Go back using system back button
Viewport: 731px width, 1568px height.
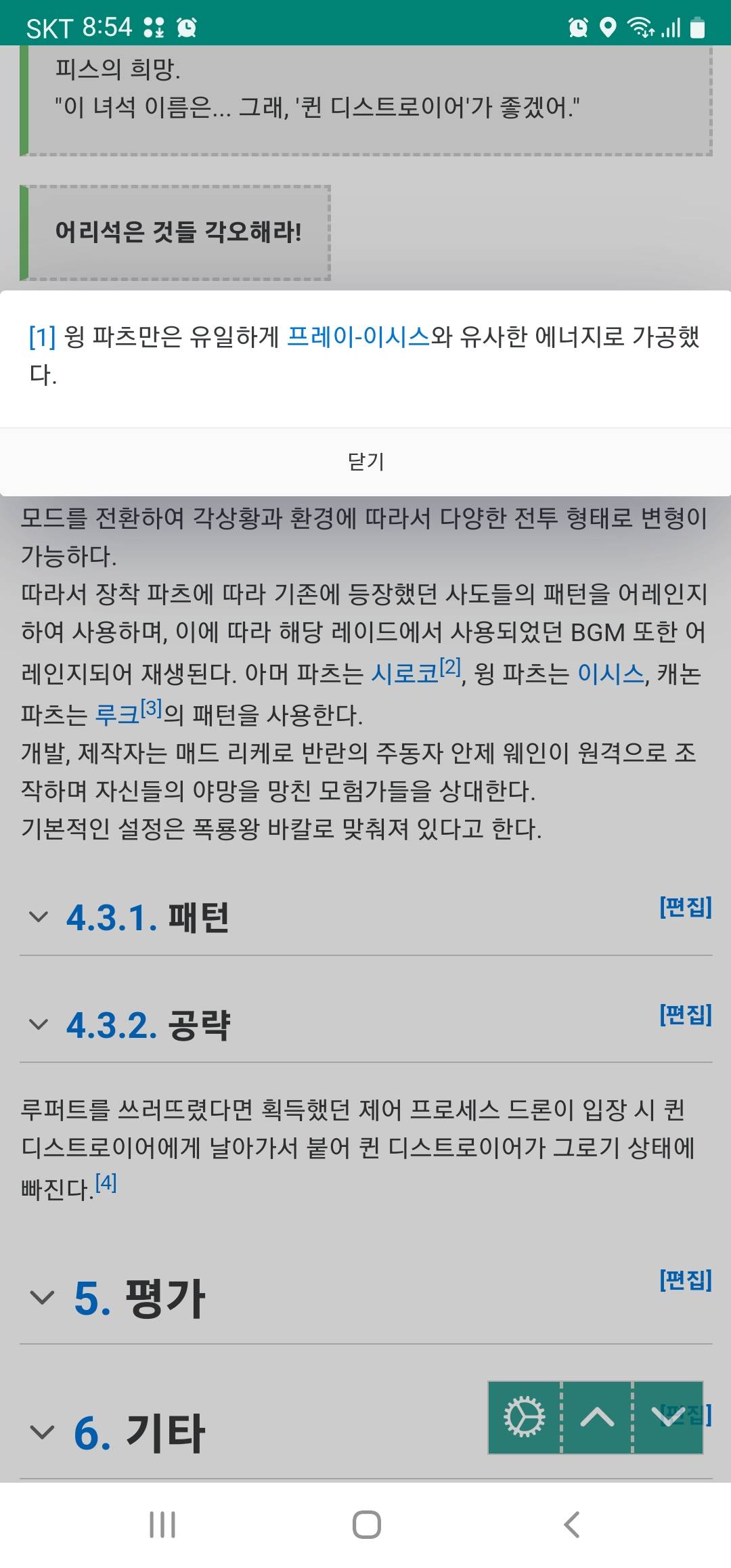[572, 1525]
